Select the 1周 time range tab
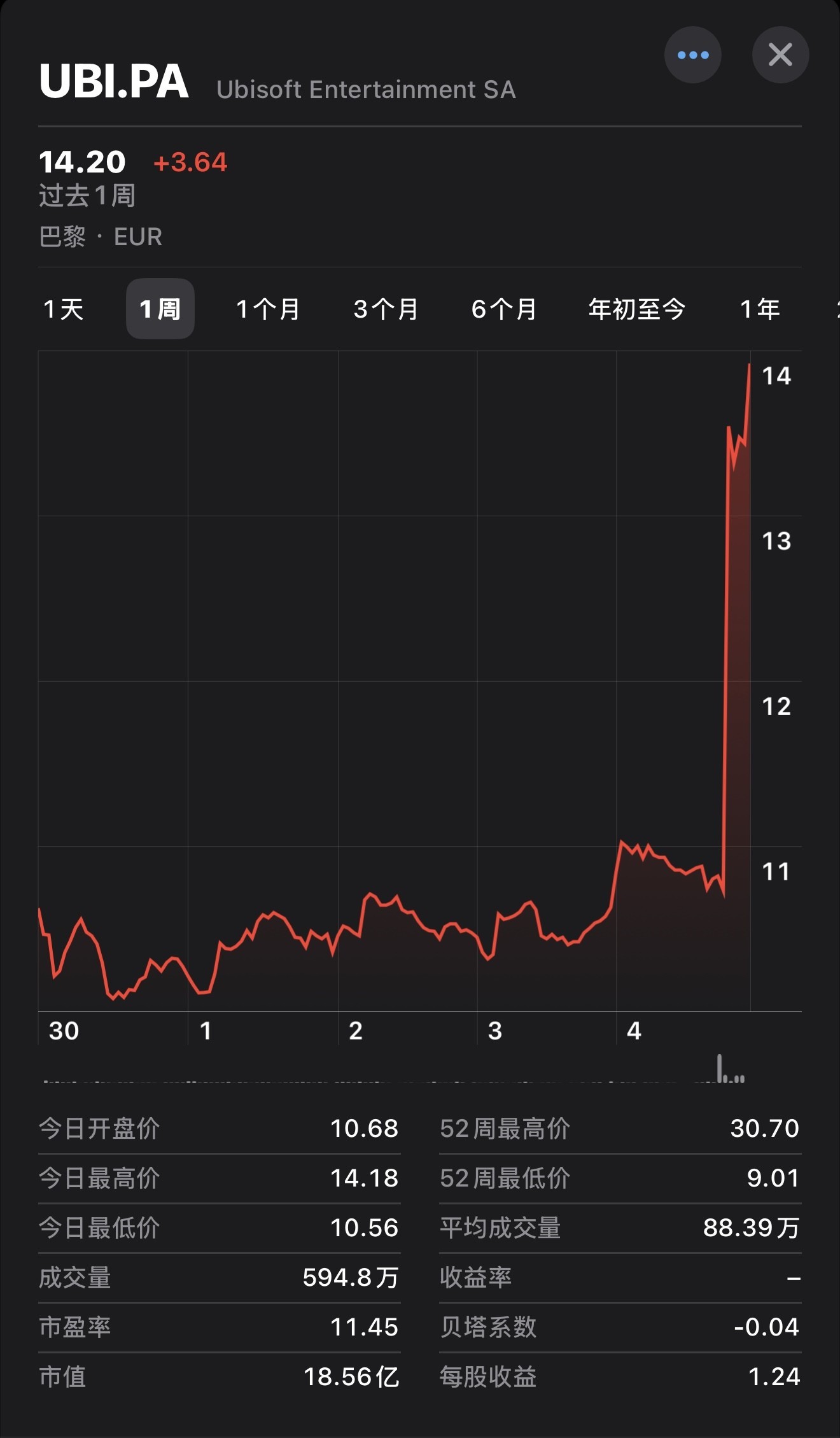 (160, 309)
